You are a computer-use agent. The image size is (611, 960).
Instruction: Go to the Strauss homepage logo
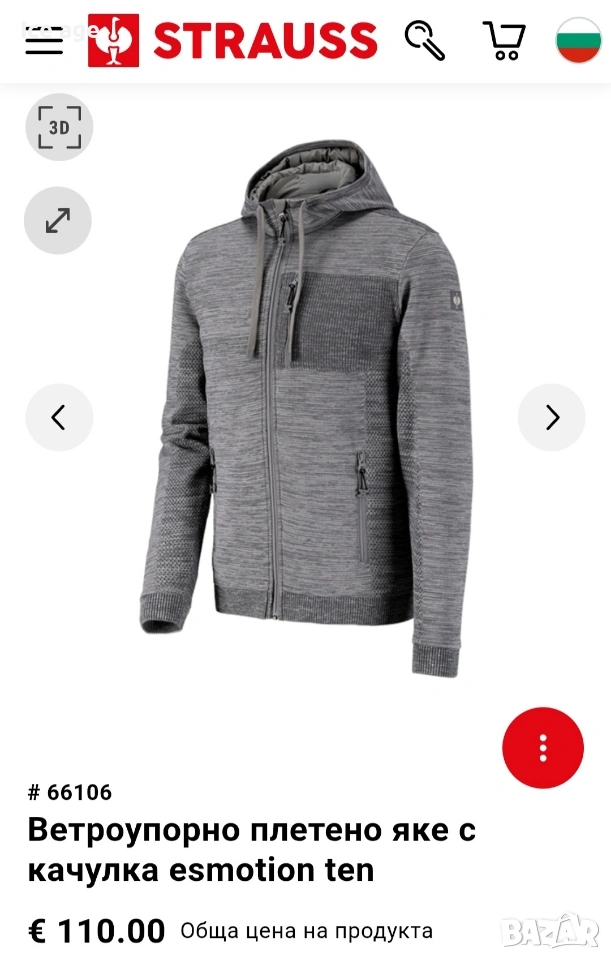pyautogui.click(x=233, y=40)
